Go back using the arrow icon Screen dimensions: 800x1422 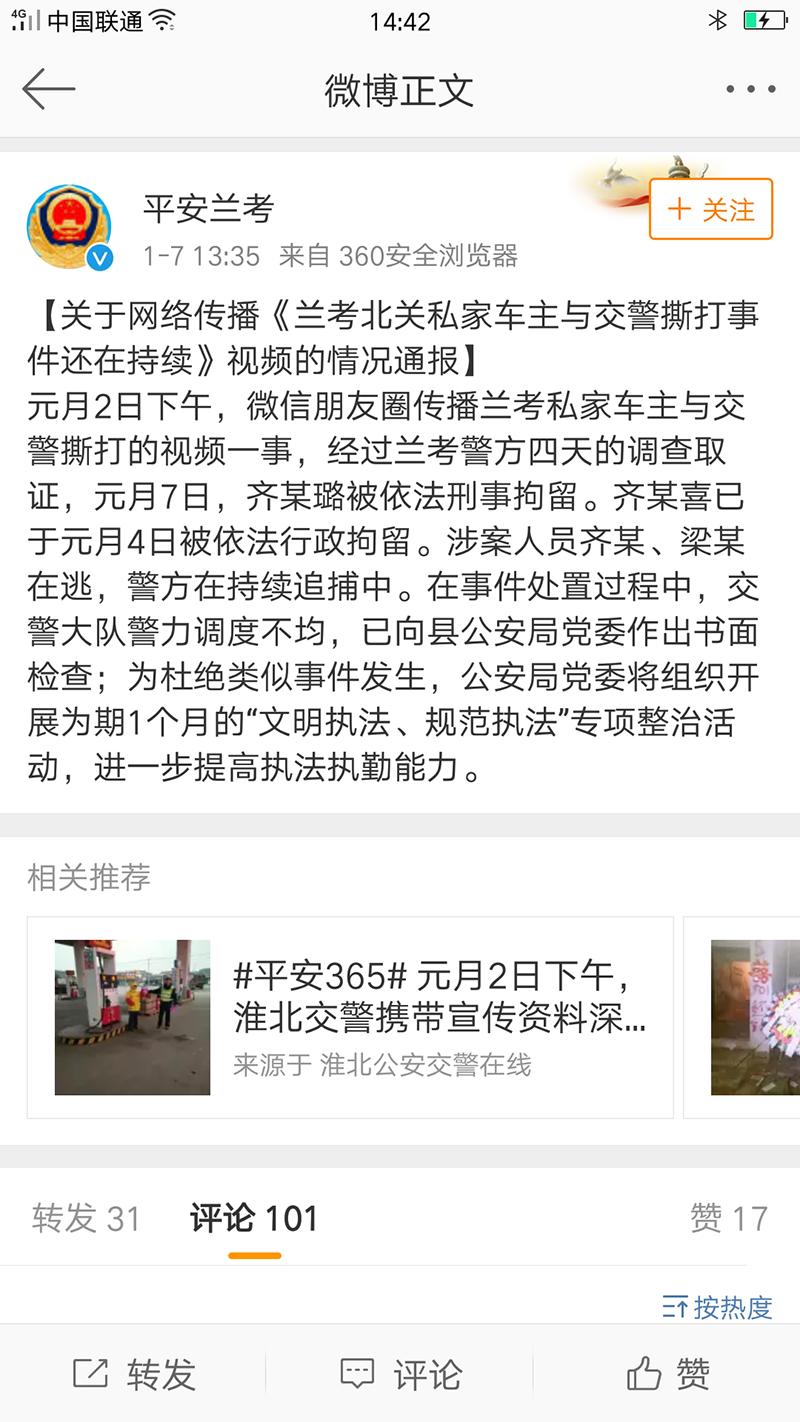pyautogui.click(x=48, y=90)
